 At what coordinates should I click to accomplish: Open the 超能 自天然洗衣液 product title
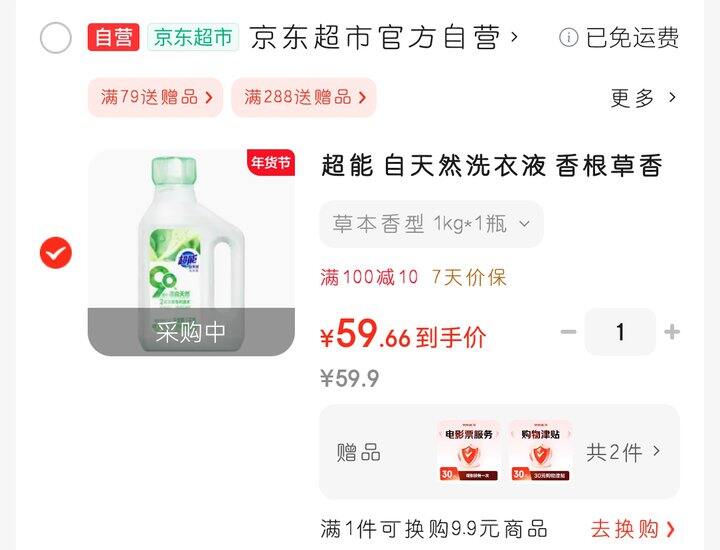click(x=492, y=165)
